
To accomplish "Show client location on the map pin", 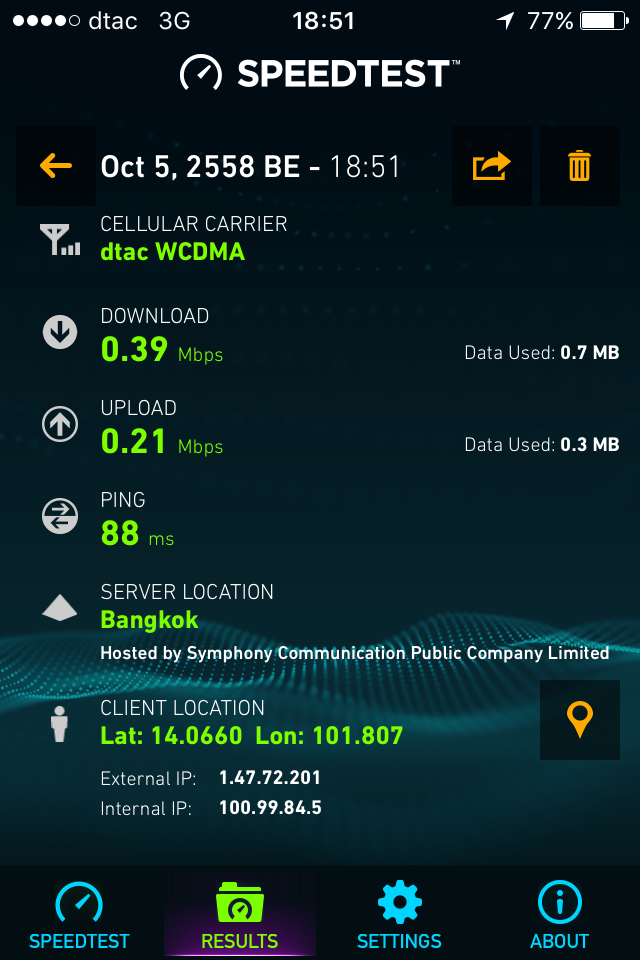I will tap(580, 720).
